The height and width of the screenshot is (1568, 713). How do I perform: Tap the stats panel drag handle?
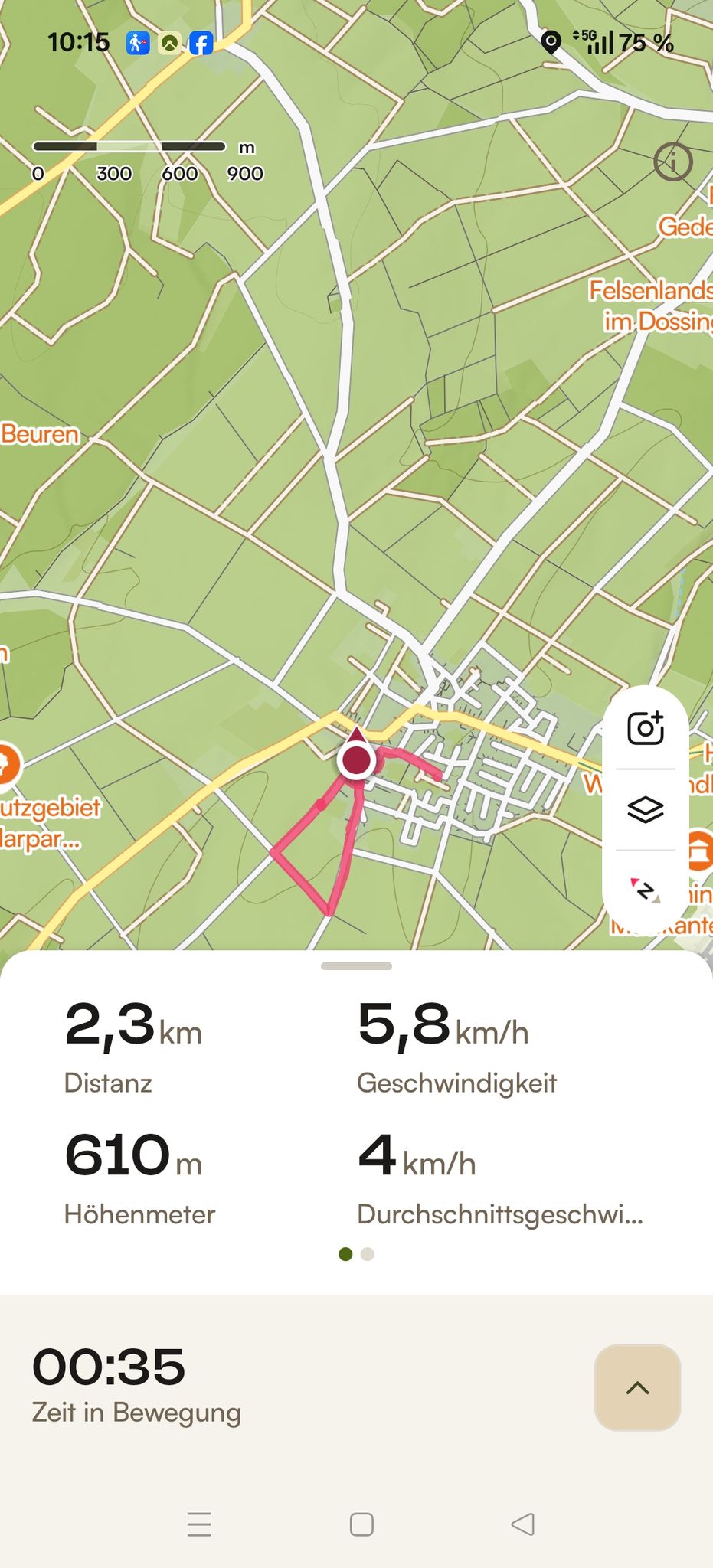(356, 966)
